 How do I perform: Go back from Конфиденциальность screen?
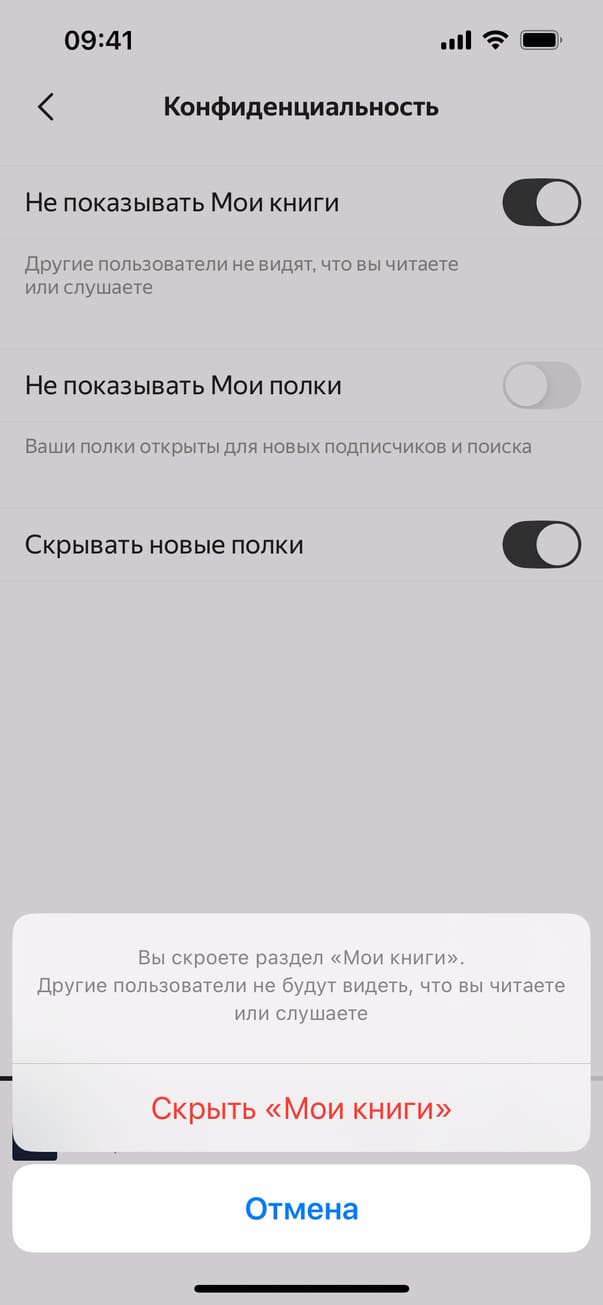(45, 107)
